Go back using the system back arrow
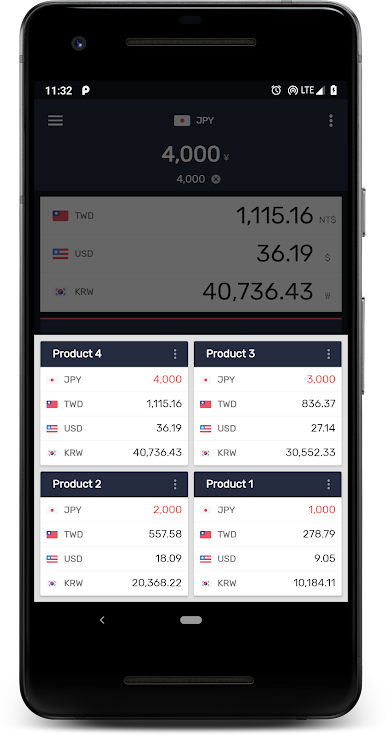This screenshot has width=386, height=735. point(102,620)
